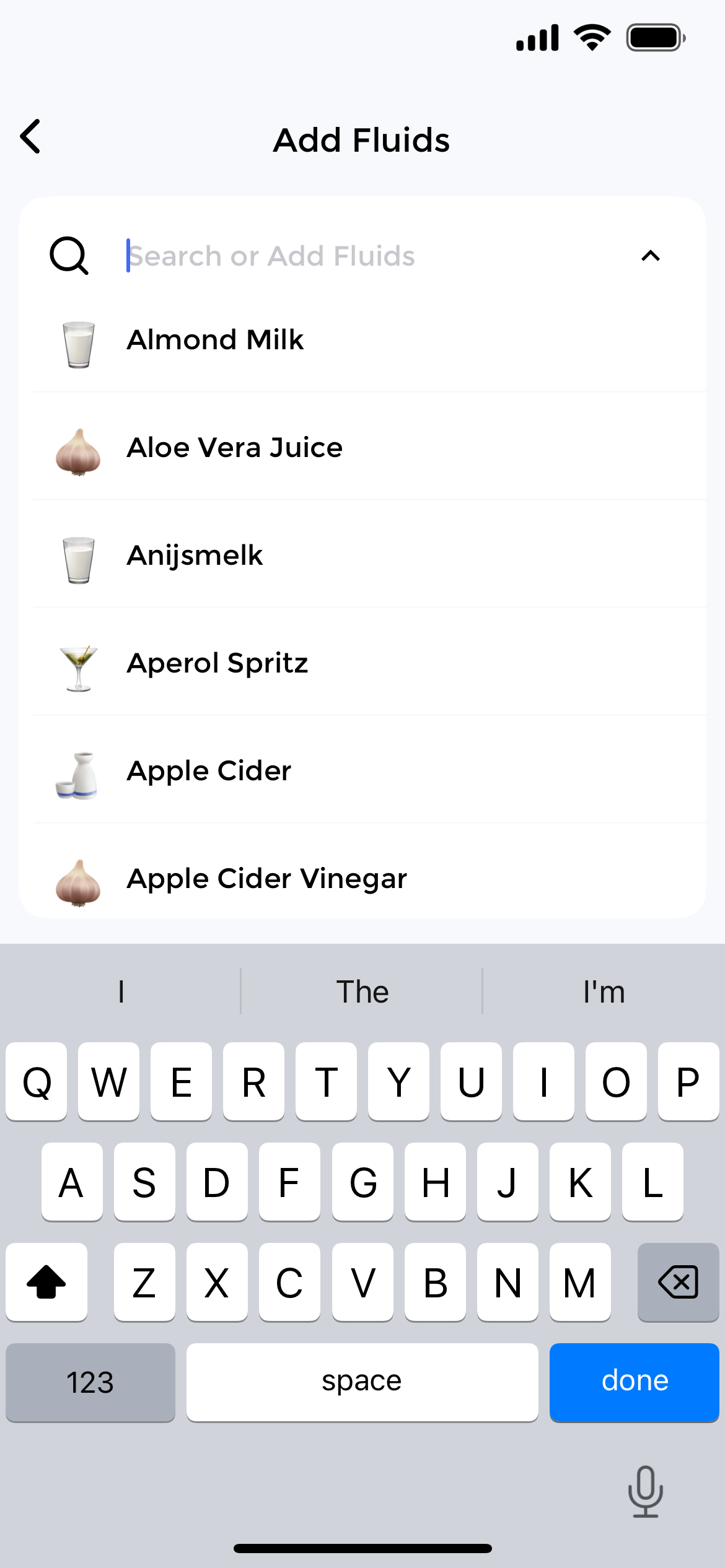Viewport: 725px width, 1568px height.
Task: Tap the back chevron to leave Add Fluids
Action: point(30,137)
